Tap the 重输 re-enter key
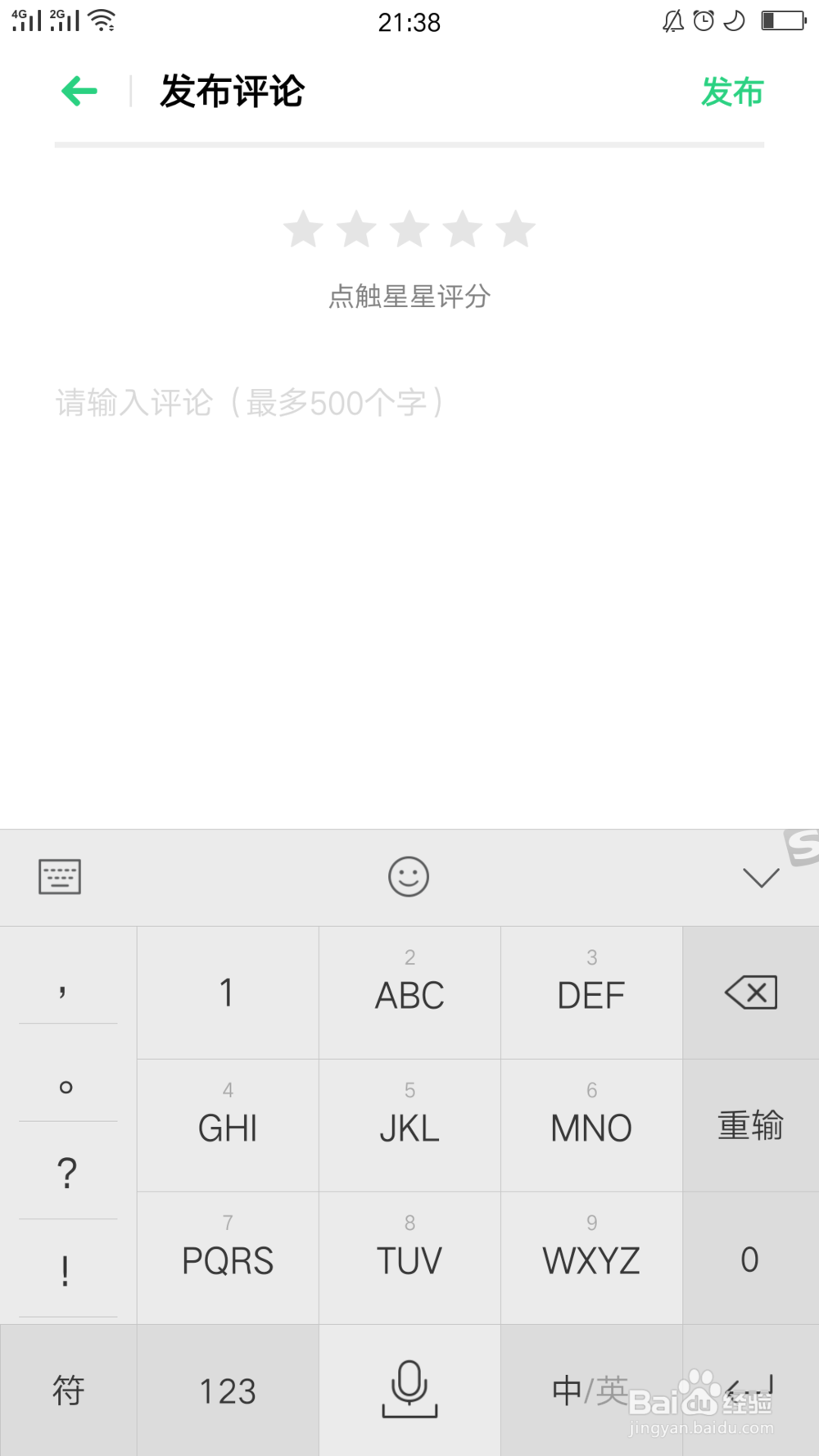Viewport: 819px width, 1456px height. [749, 1126]
